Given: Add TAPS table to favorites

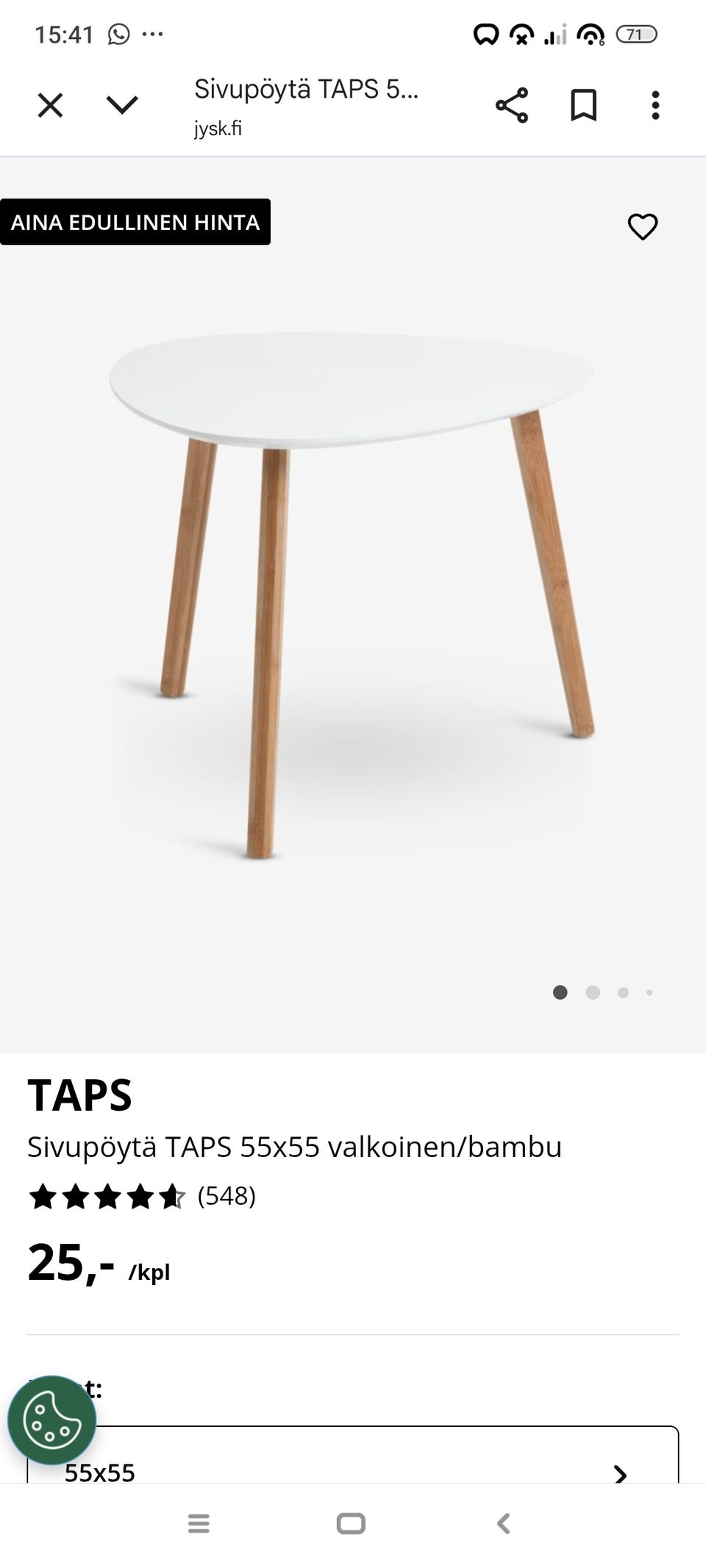Looking at the screenshot, I should point(642,226).
